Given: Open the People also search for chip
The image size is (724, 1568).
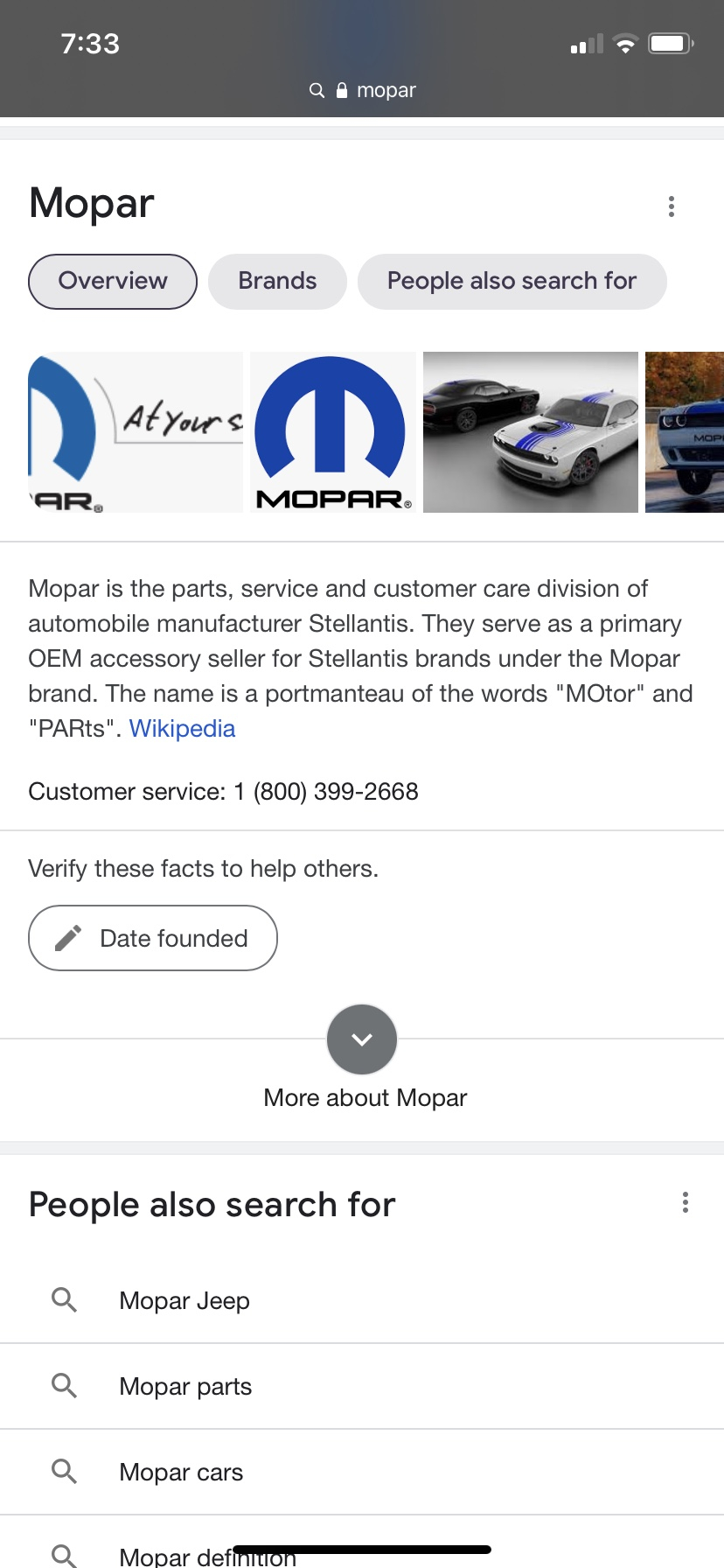Looking at the screenshot, I should [512, 281].
